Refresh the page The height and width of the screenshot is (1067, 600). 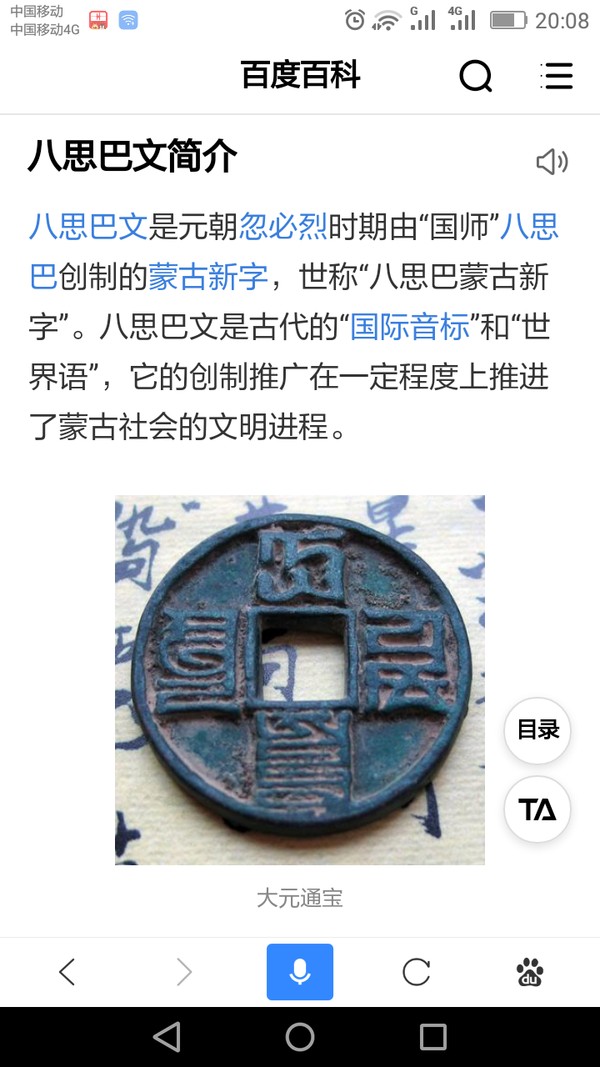click(x=416, y=971)
